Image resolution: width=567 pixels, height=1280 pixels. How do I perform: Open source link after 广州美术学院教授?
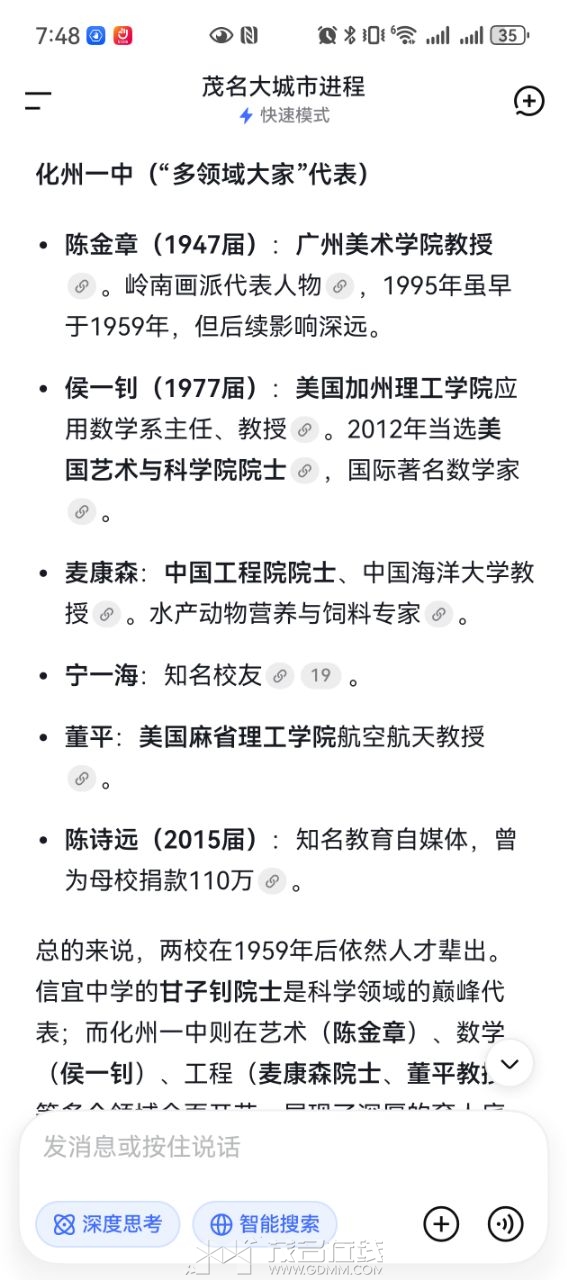(81, 286)
